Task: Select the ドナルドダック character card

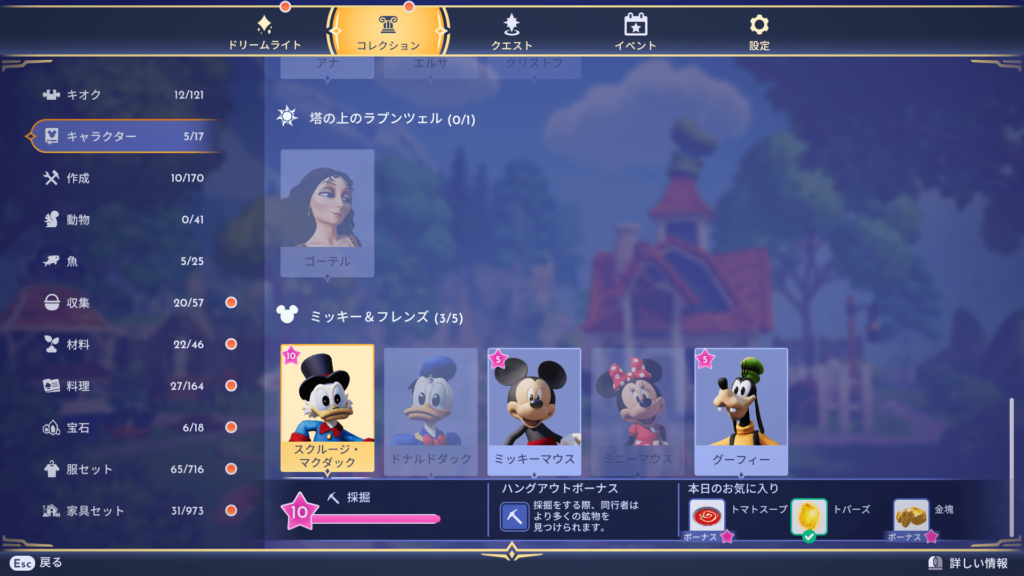Action: [431, 410]
